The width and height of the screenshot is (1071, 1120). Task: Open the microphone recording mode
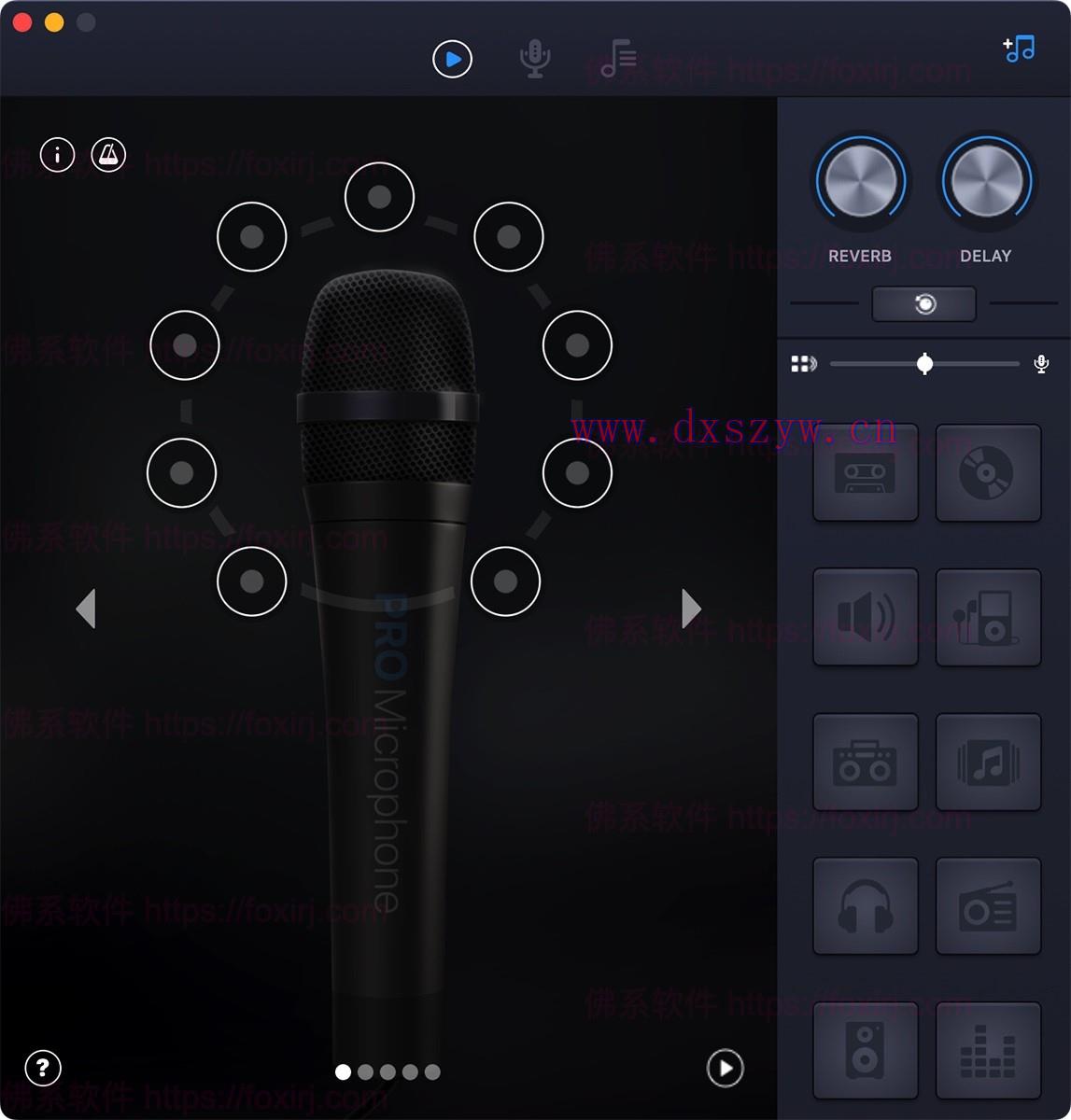534,59
